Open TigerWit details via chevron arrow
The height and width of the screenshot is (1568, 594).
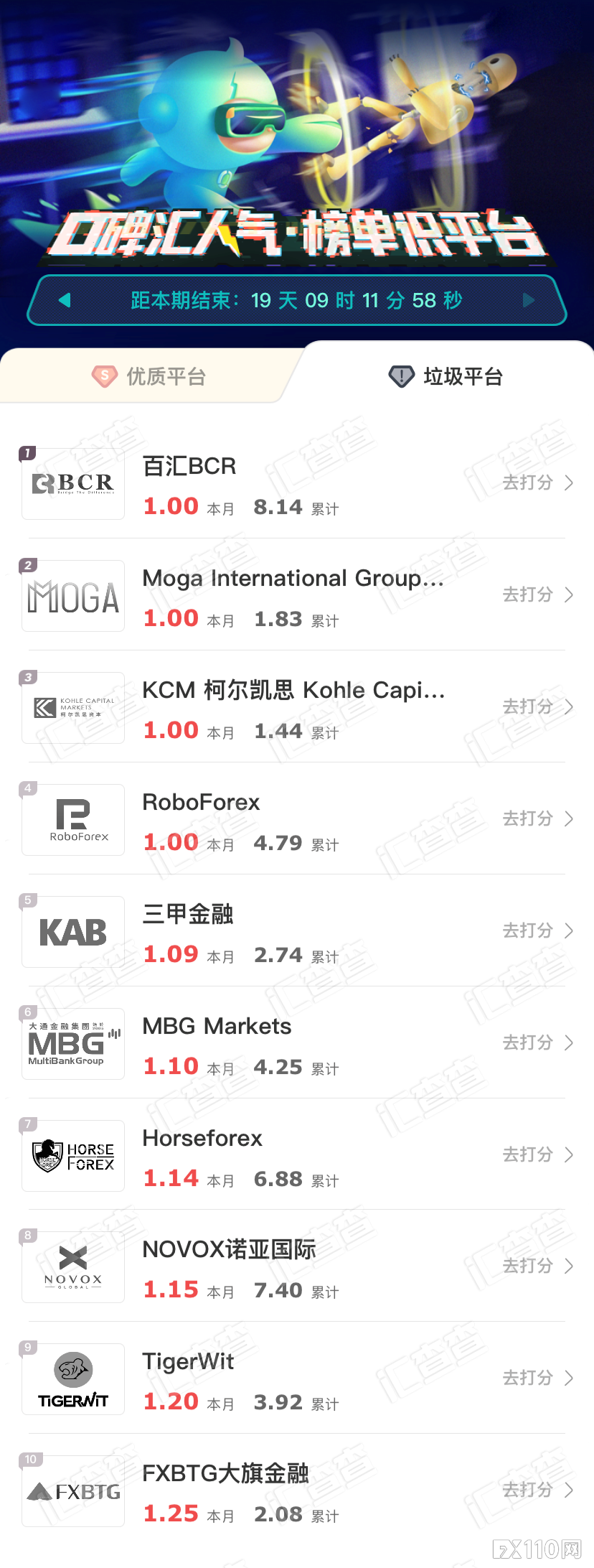pos(569,1378)
